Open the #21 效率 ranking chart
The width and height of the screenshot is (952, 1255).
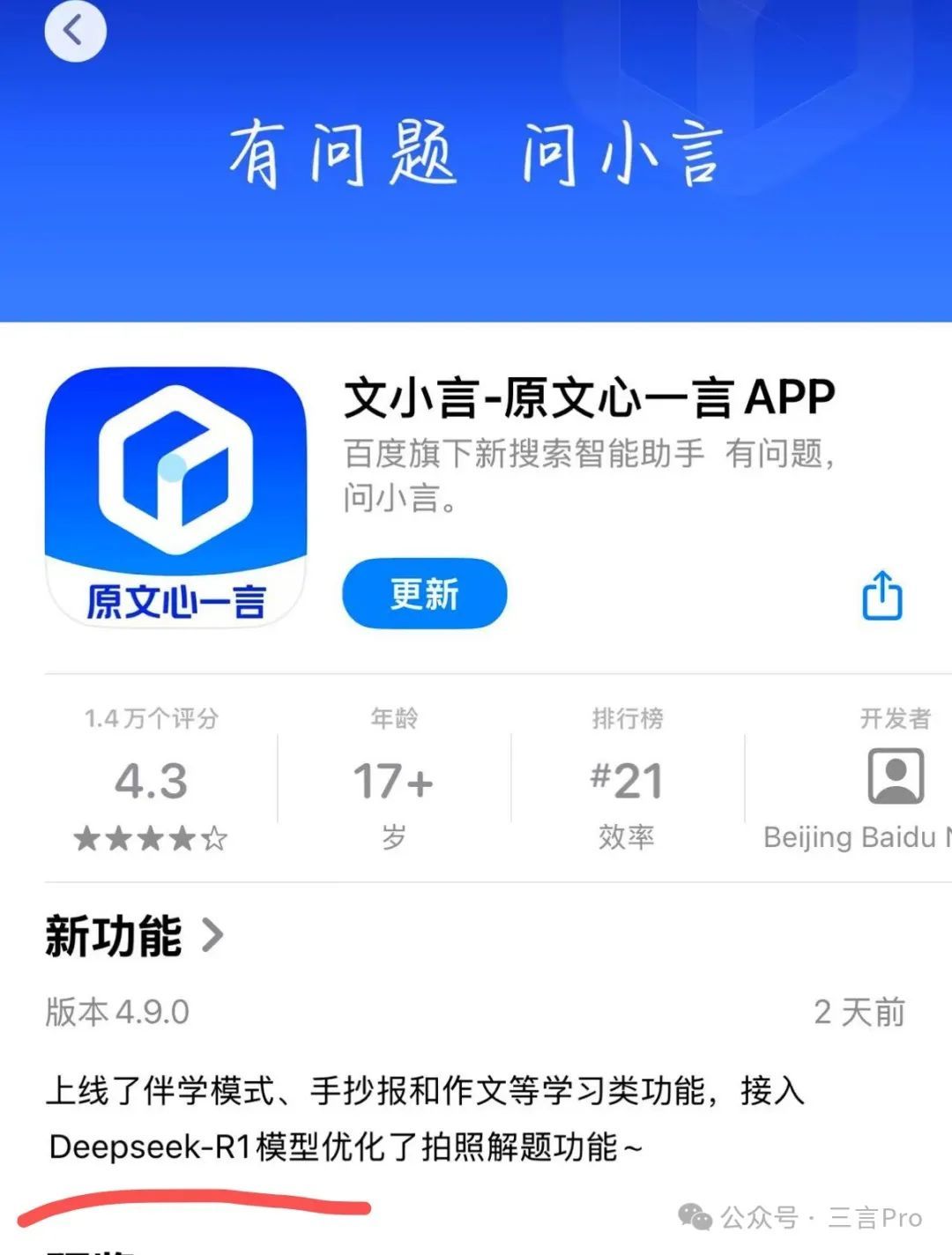(626, 780)
